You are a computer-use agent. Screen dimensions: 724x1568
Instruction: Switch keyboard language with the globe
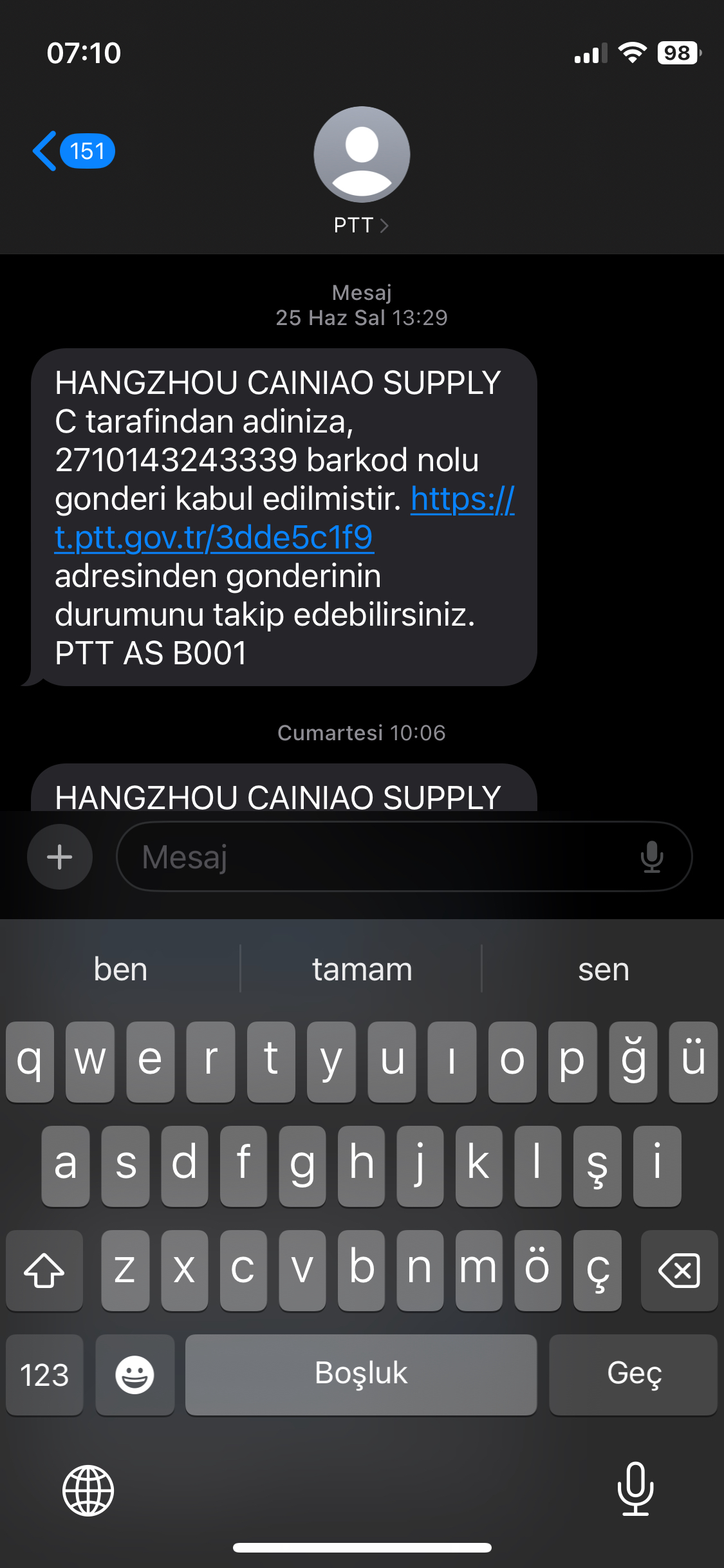88,1490
